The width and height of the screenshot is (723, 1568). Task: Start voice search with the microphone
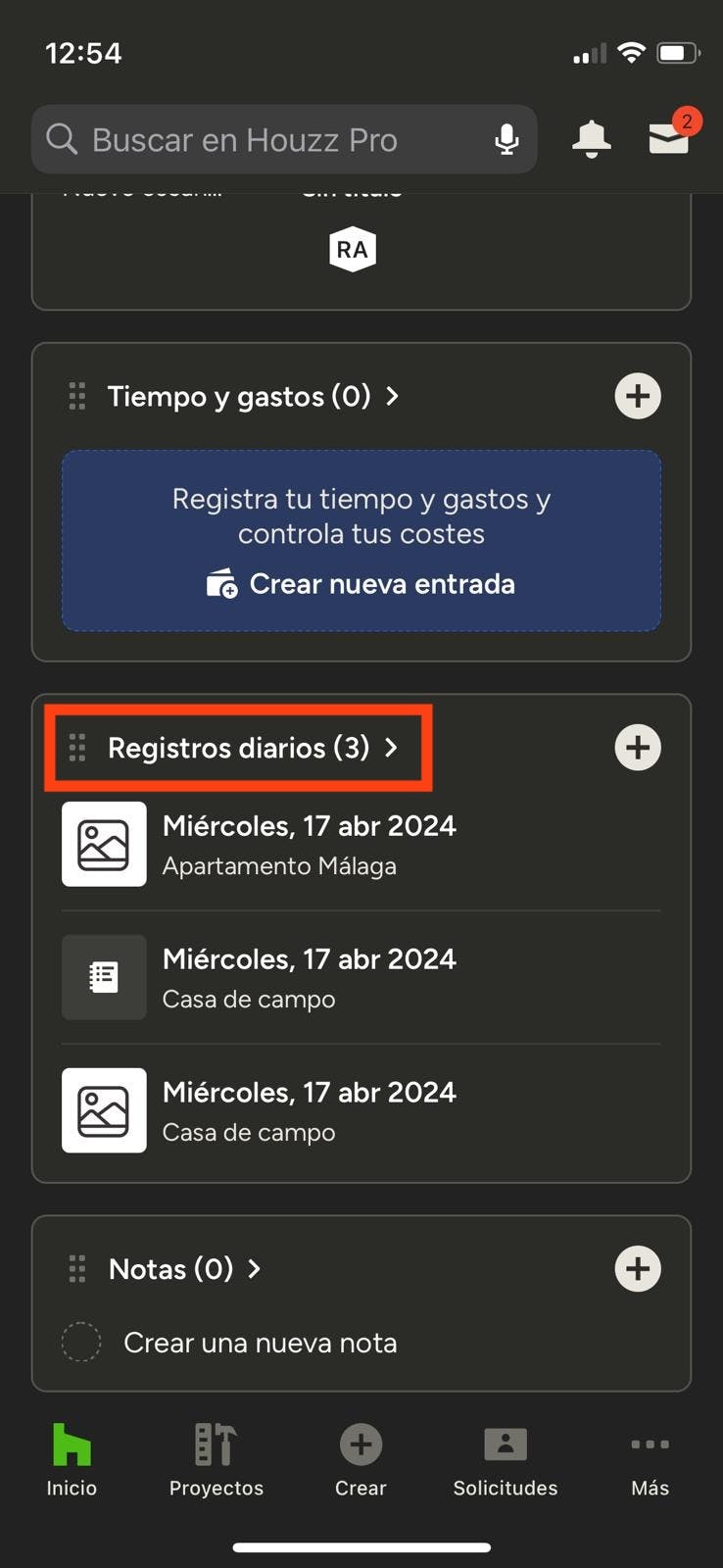point(506,140)
